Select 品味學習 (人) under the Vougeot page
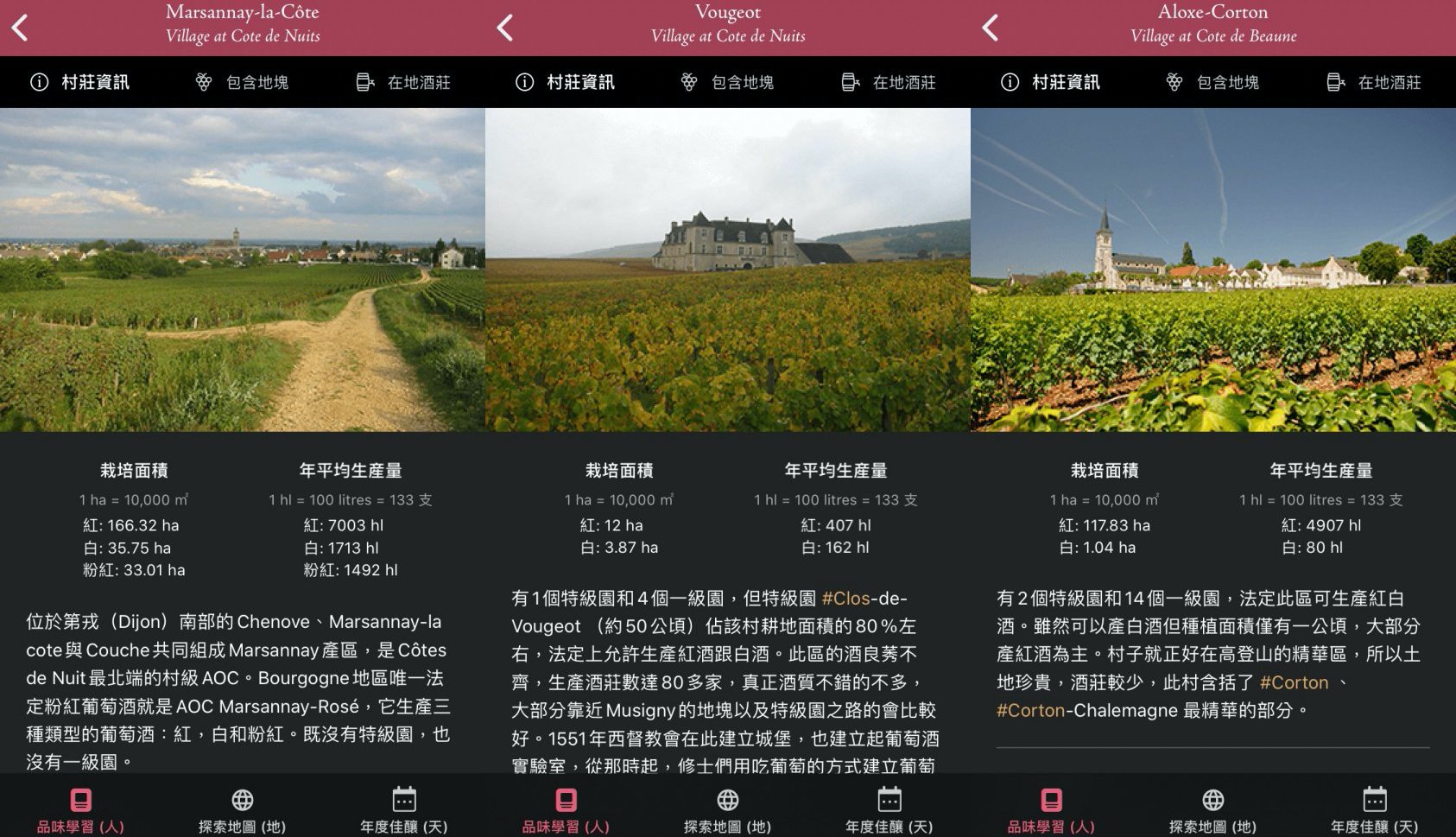This screenshot has height=837, width=1456. (x=566, y=810)
